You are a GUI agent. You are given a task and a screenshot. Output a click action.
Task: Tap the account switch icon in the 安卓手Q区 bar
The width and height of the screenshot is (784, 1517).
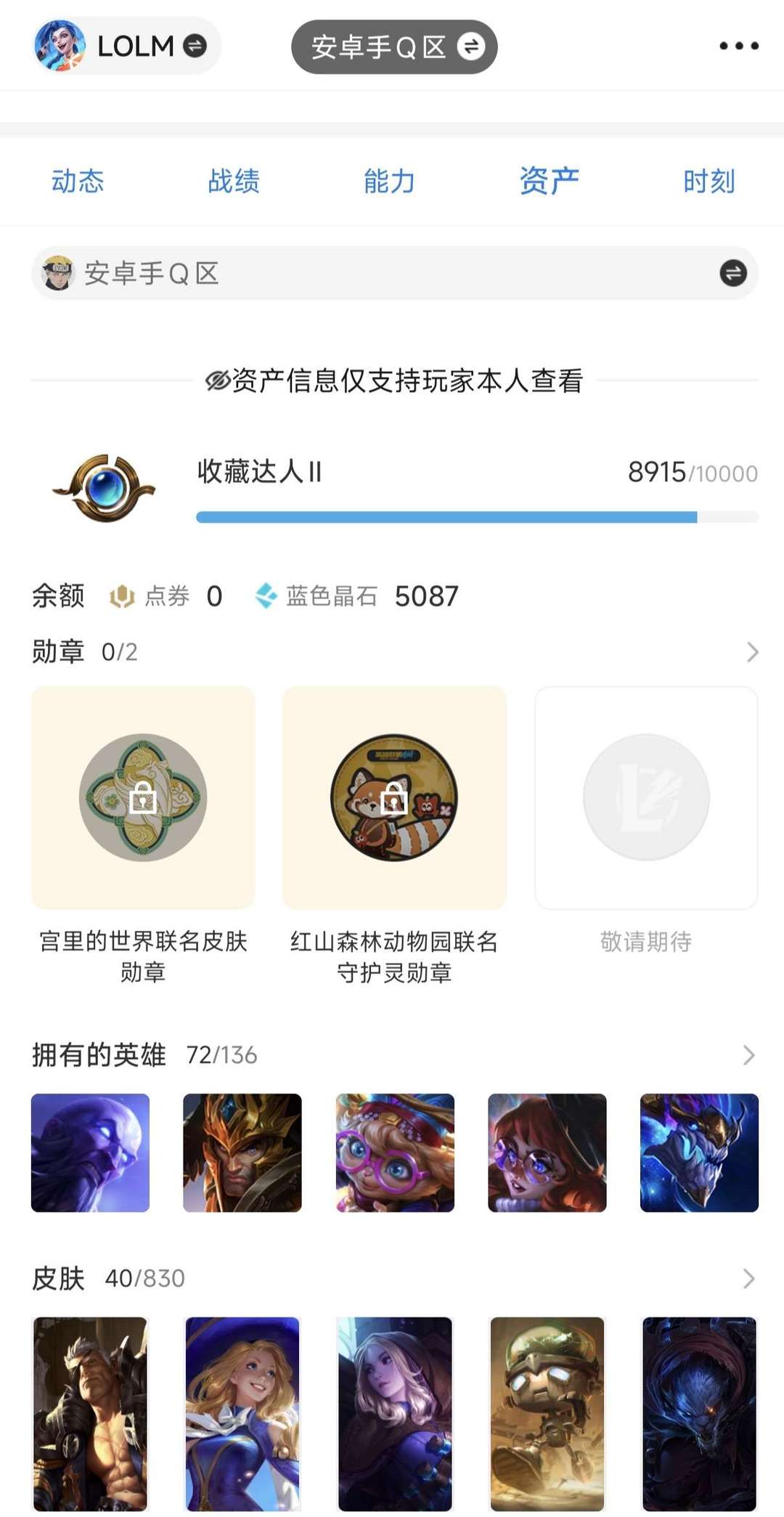pyautogui.click(x=732, y=273)
